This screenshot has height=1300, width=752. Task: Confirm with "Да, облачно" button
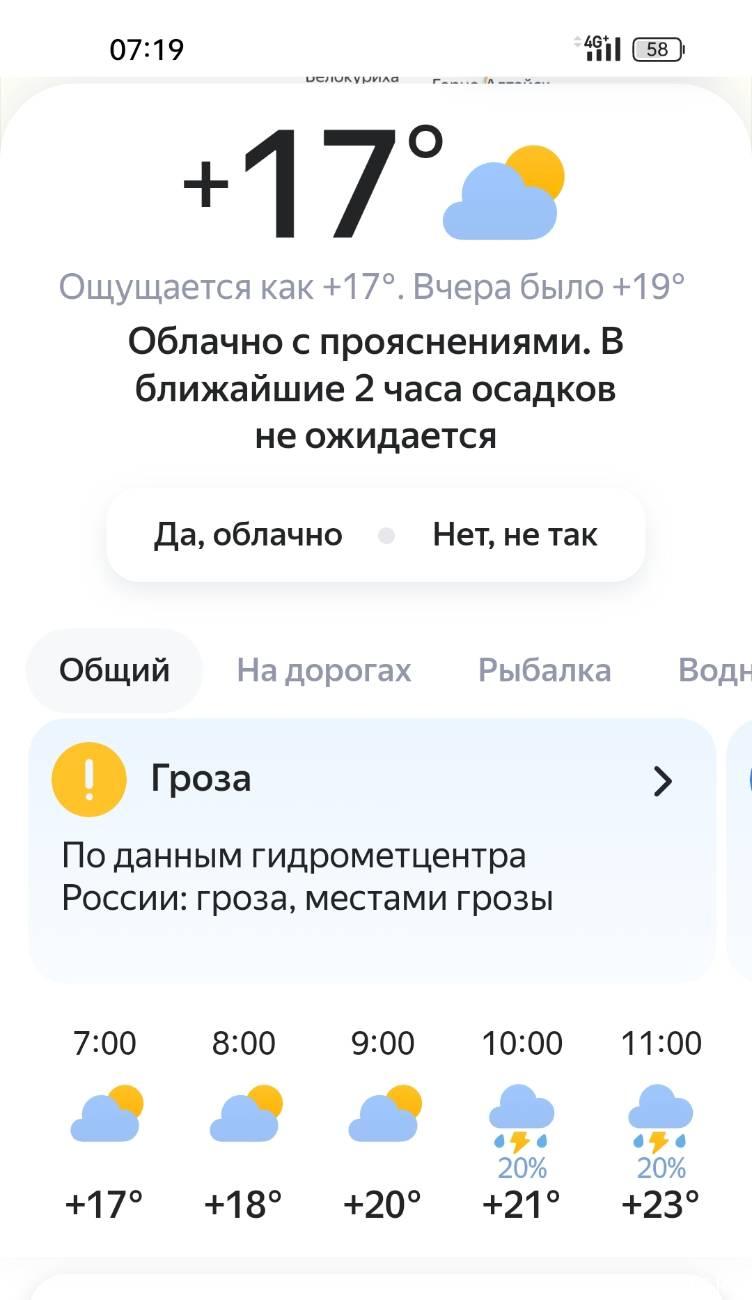click(248, 535)
